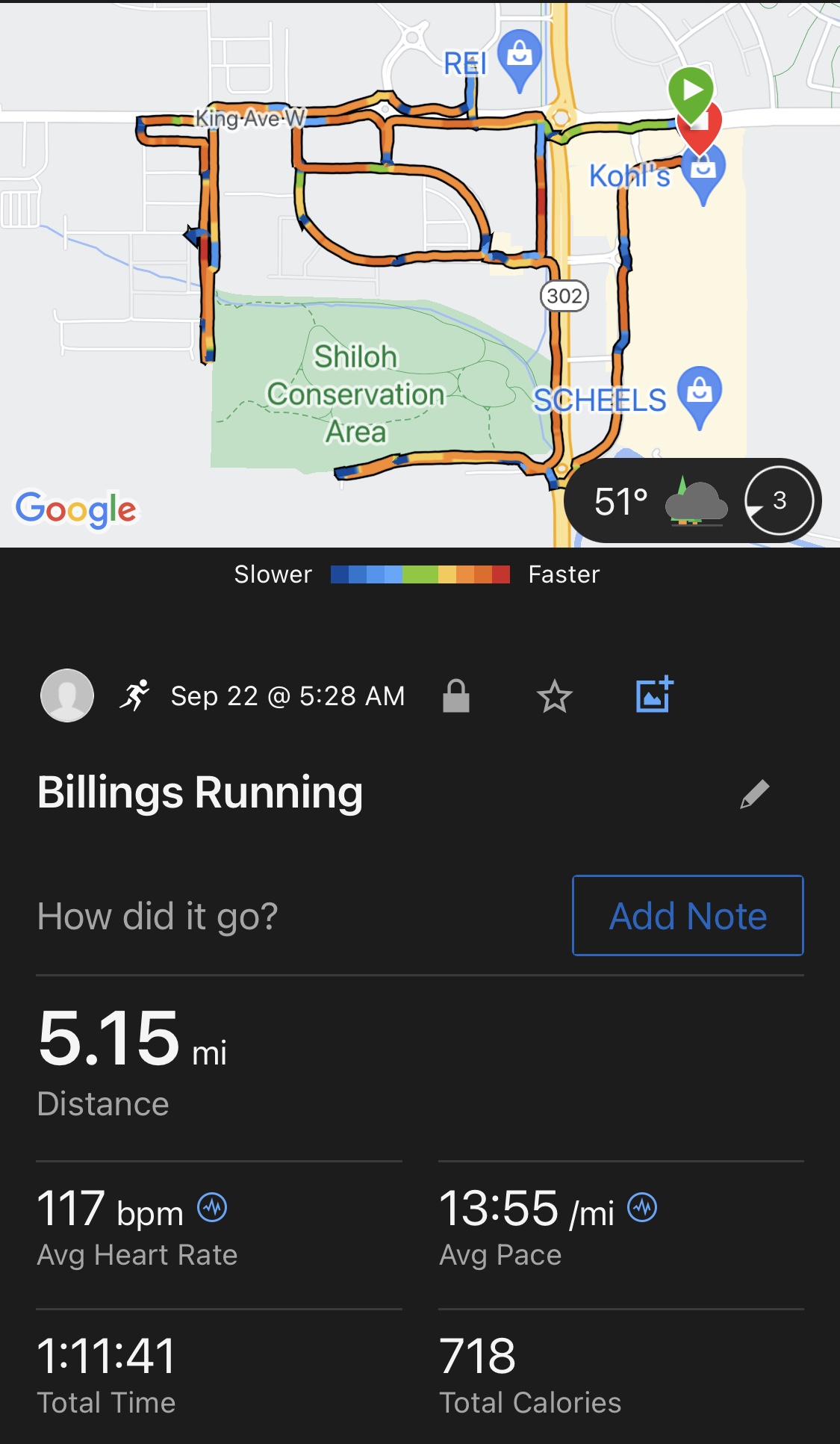Open pace insights next to 13:55 /mi
Screen dimensions: 840x1444
642,1207
